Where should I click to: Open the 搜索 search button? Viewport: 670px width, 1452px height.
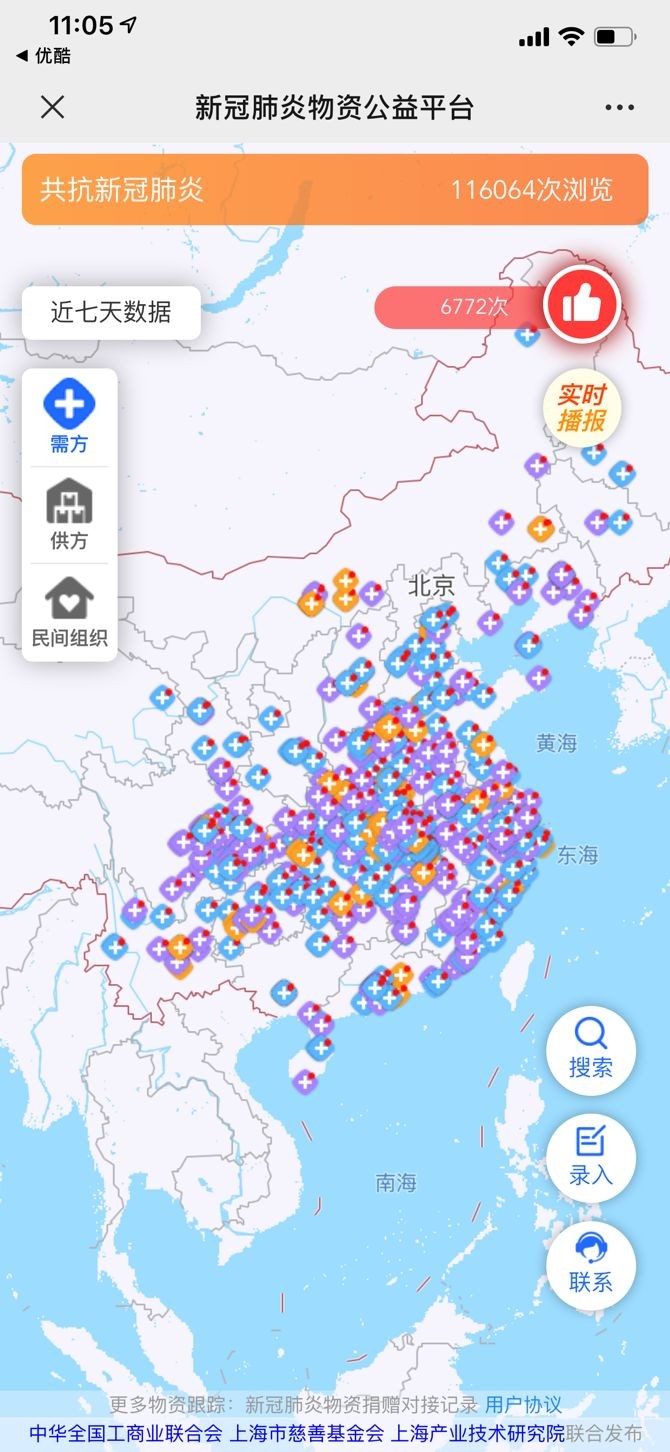(590, 1050)
